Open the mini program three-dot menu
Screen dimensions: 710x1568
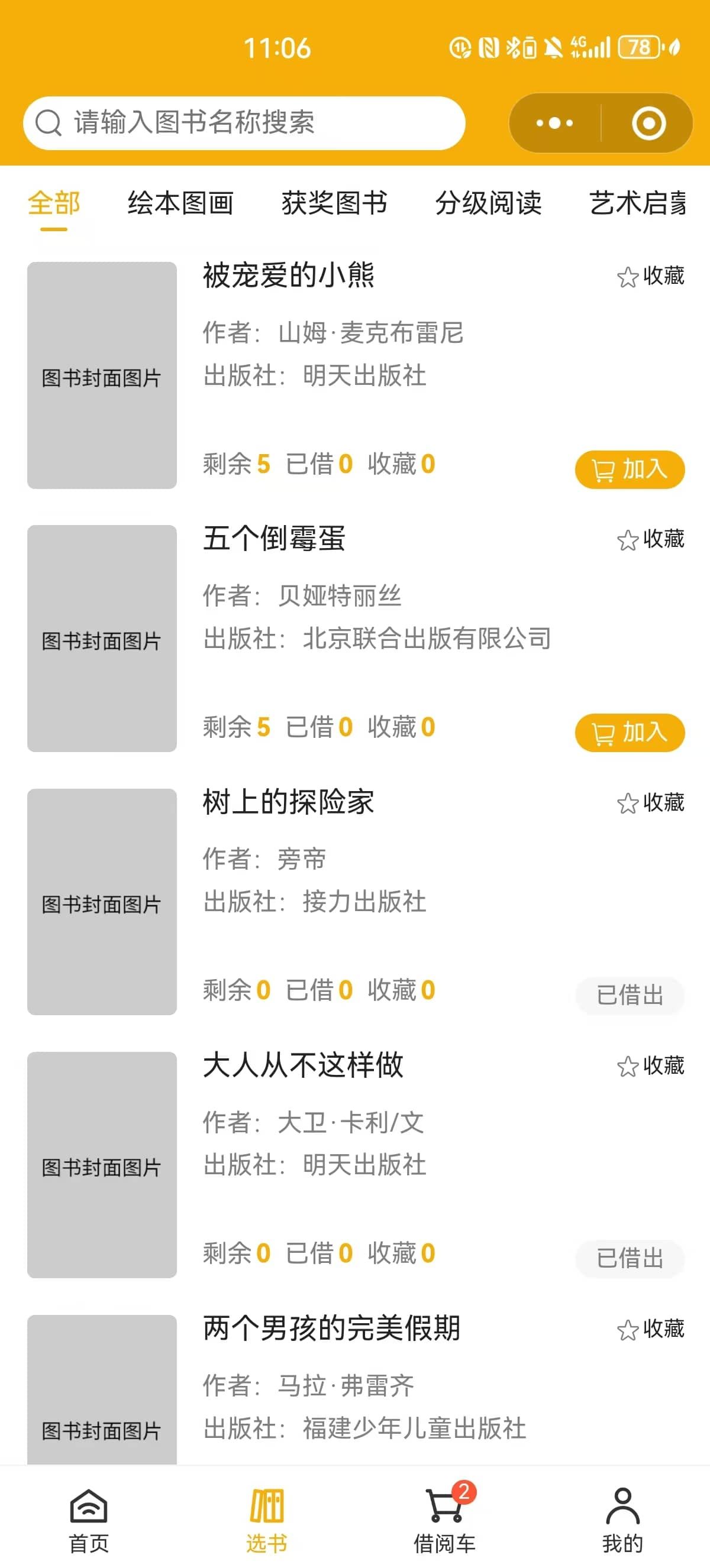pos(554,123)
